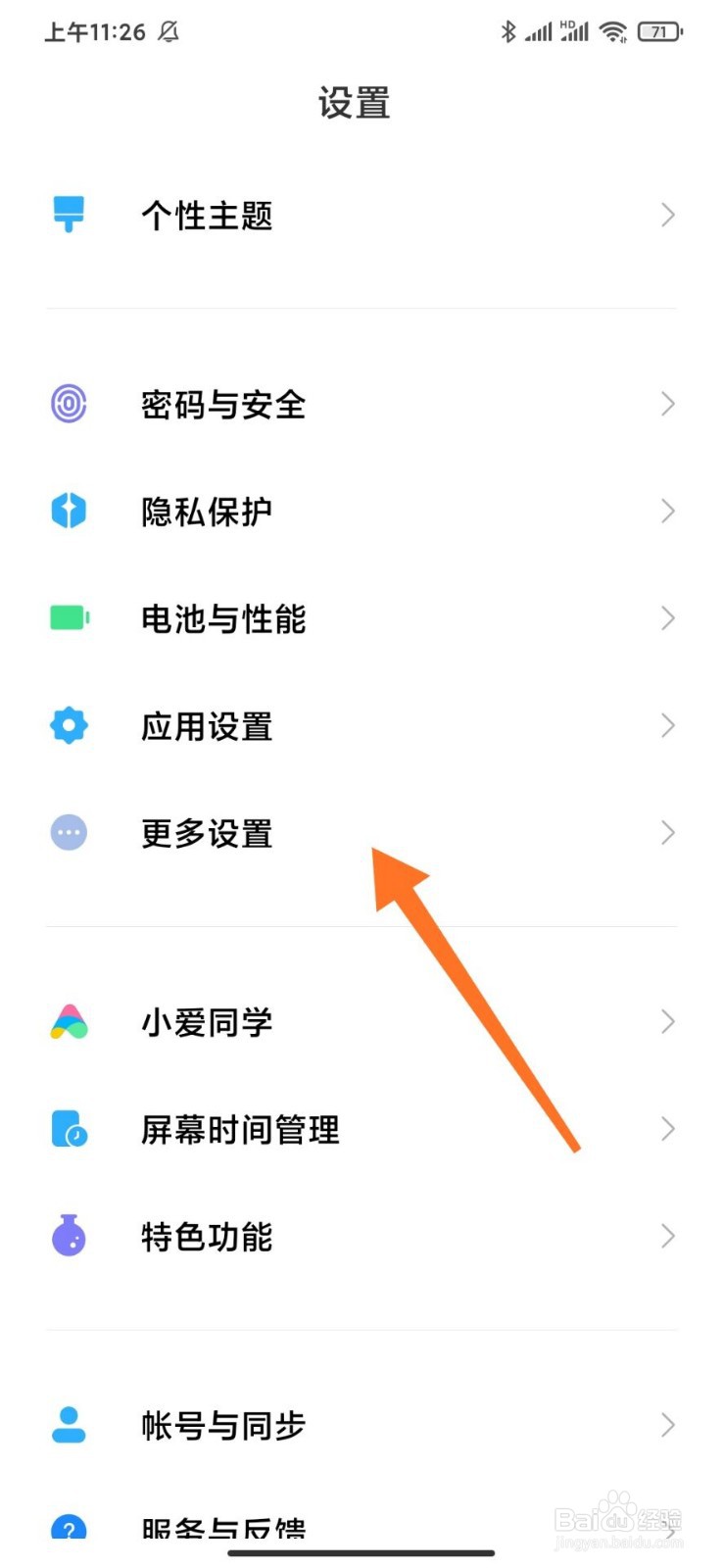Open 特色功能 with its chevron arrow
723x1568 pixels.
pos(668,1236)
